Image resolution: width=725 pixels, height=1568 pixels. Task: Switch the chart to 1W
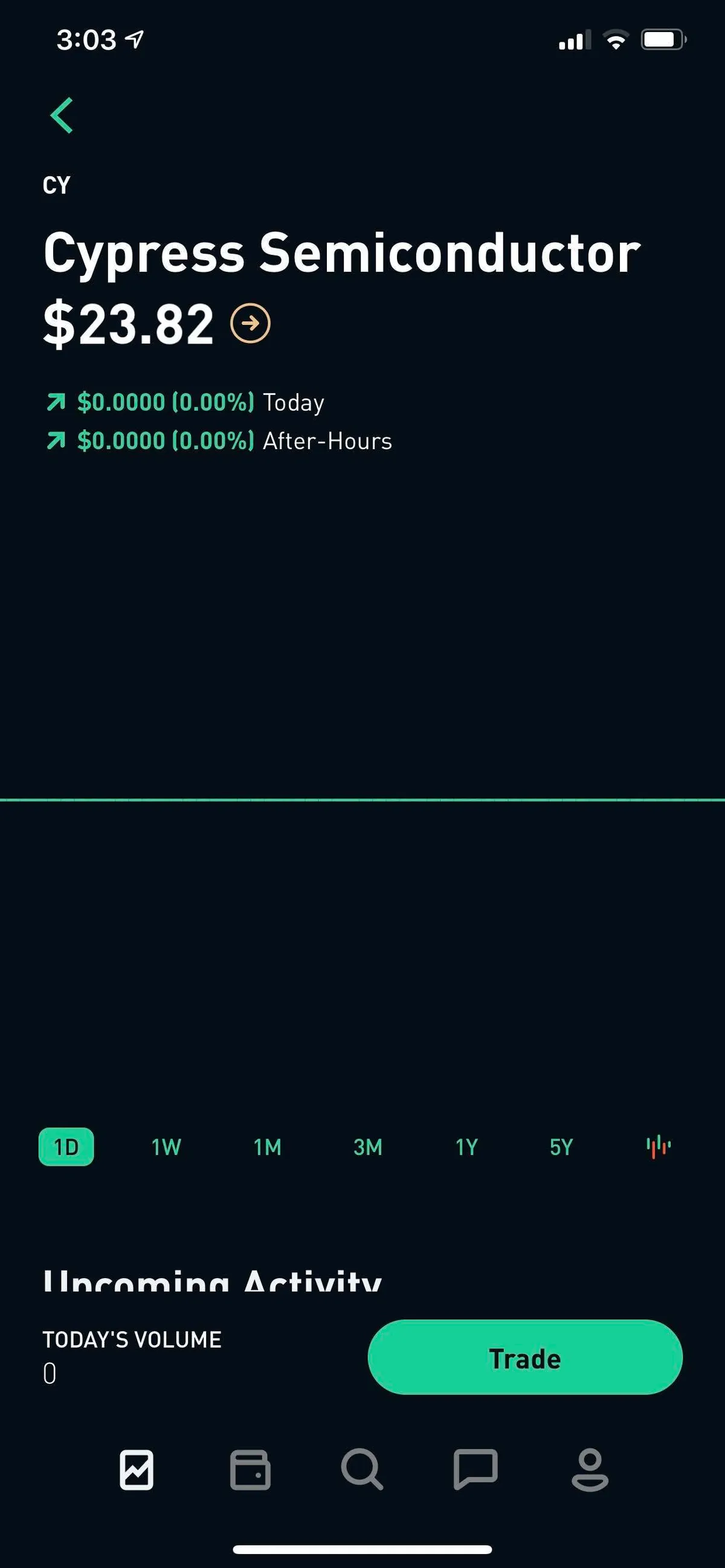[x=166, y=1147]
